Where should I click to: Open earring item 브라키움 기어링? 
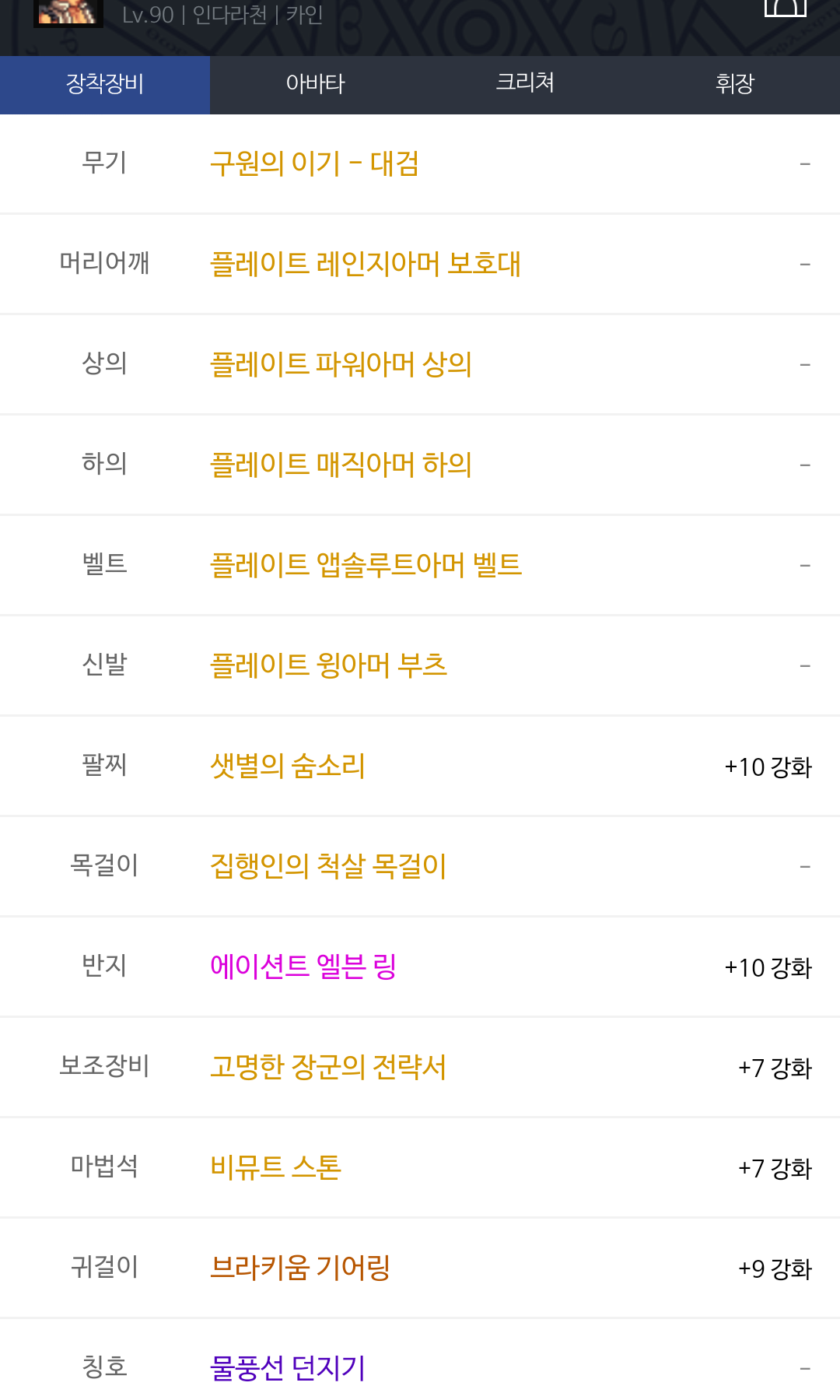click(300, 1268)
